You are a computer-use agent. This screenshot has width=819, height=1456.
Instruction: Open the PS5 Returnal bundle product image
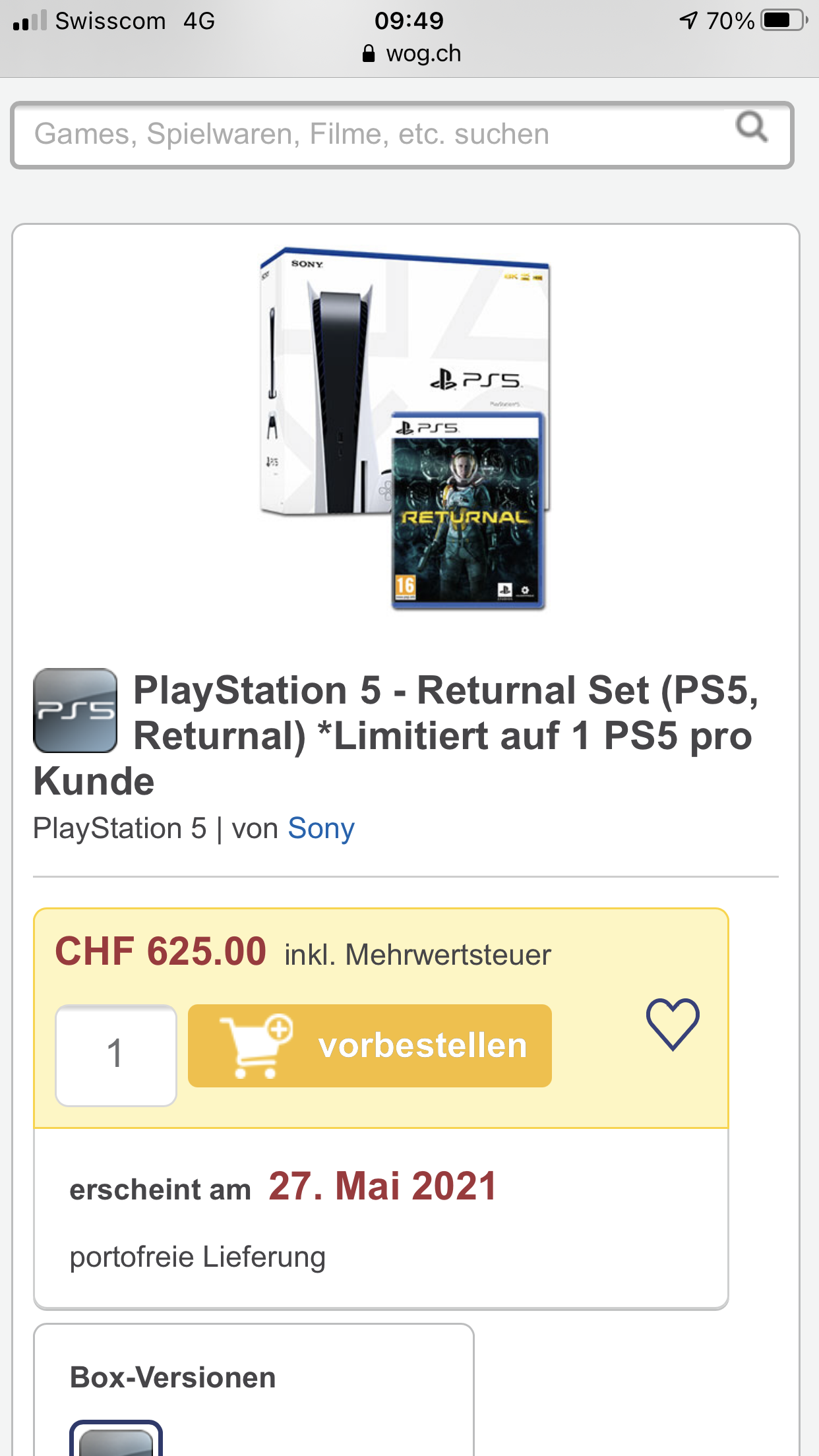pos(405,429)
